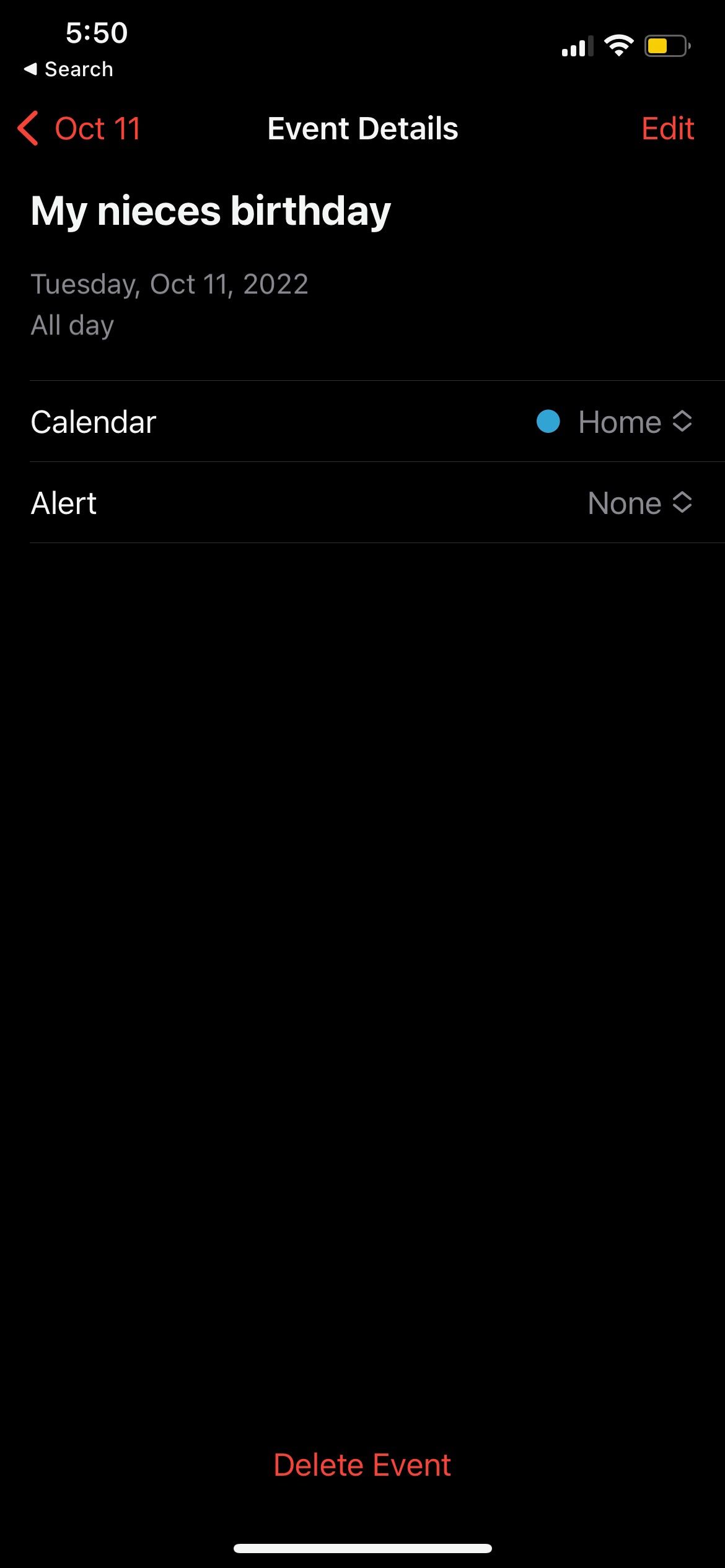This screenshot has height=1568, width=725.
Task: Tap Delete Event at the bottom
Action: coord(362,1464)
